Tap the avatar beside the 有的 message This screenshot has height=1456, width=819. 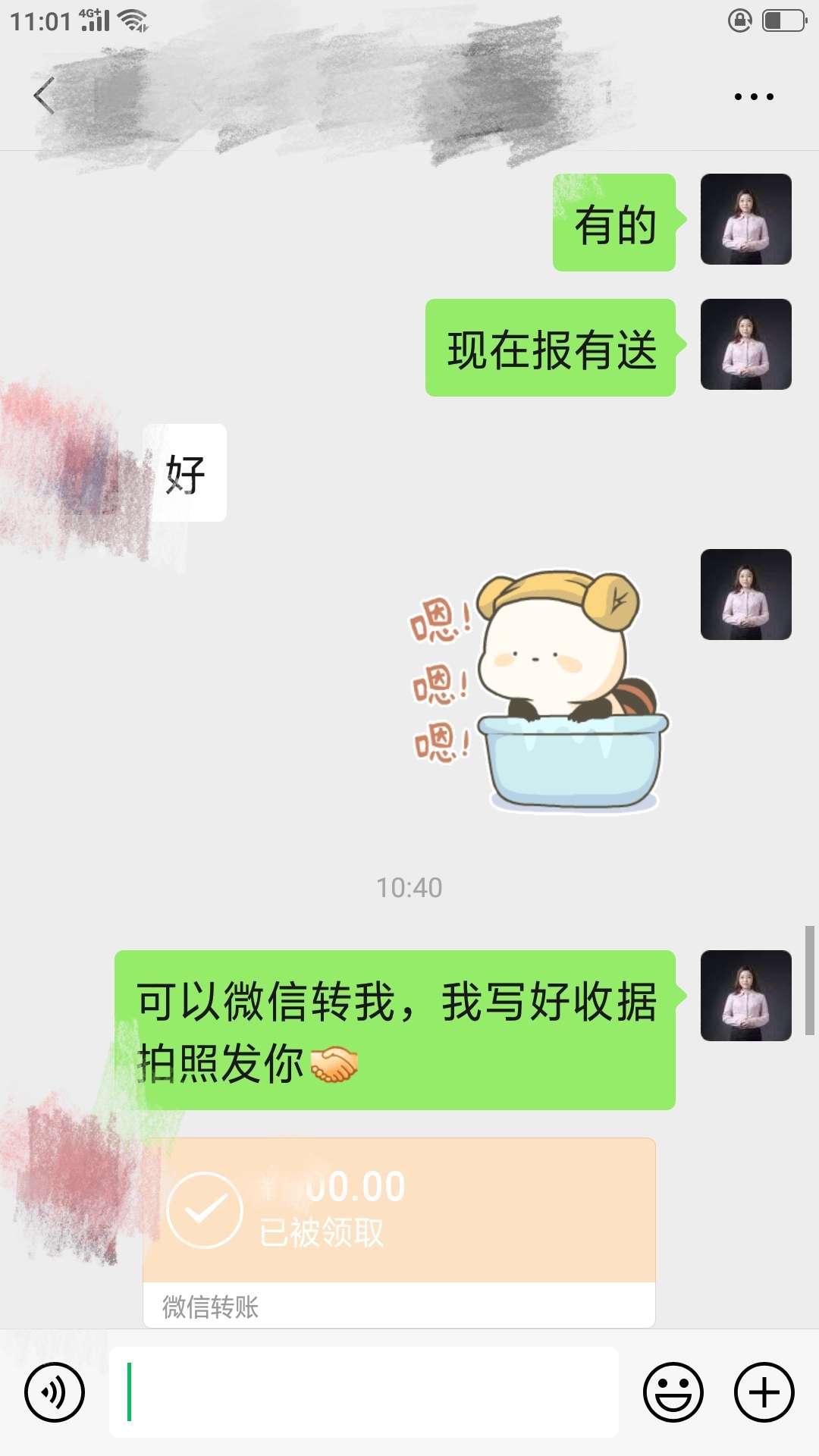[745, 219]
